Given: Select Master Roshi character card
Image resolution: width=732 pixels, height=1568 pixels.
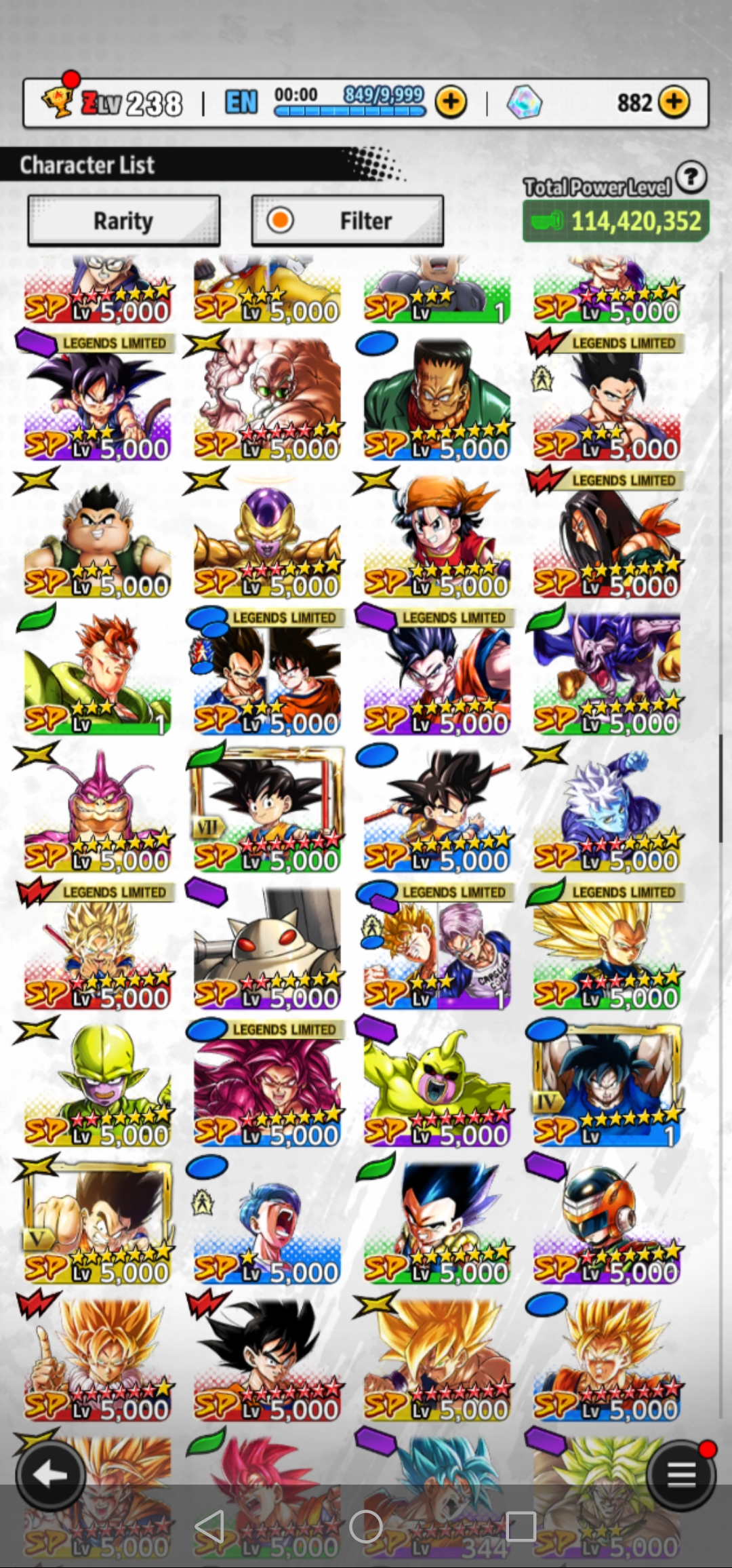Looking at the screenshot, I should pos(267,399).
